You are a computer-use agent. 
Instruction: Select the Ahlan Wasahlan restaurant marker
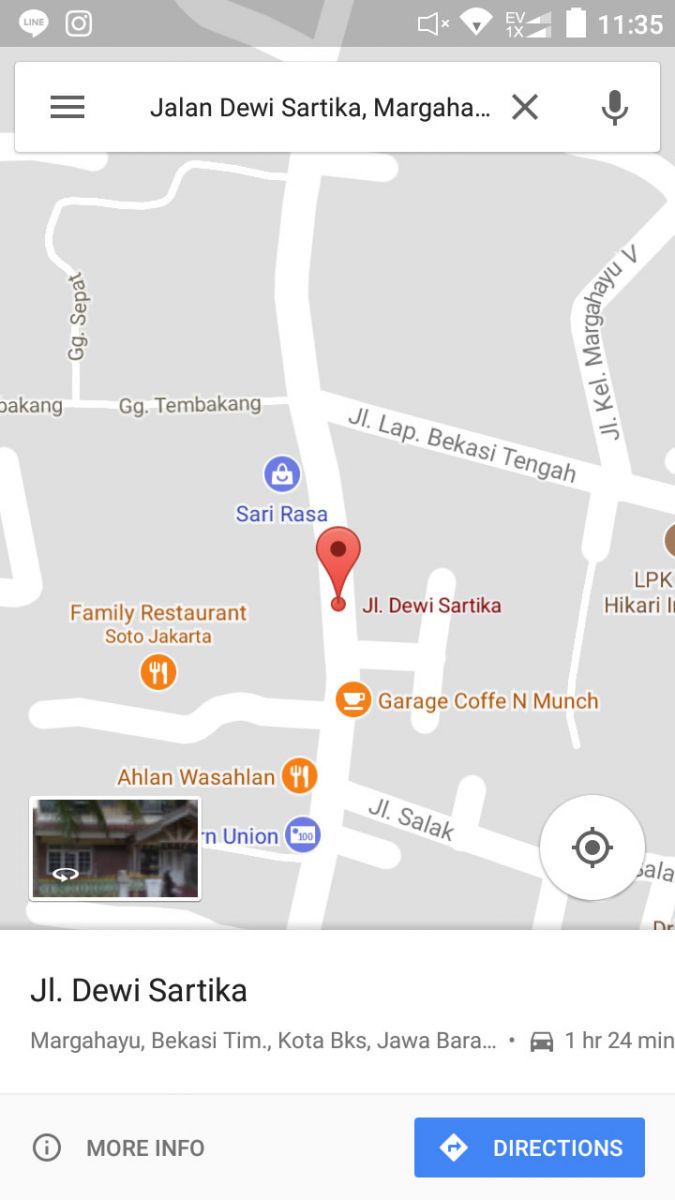(299, 775)
